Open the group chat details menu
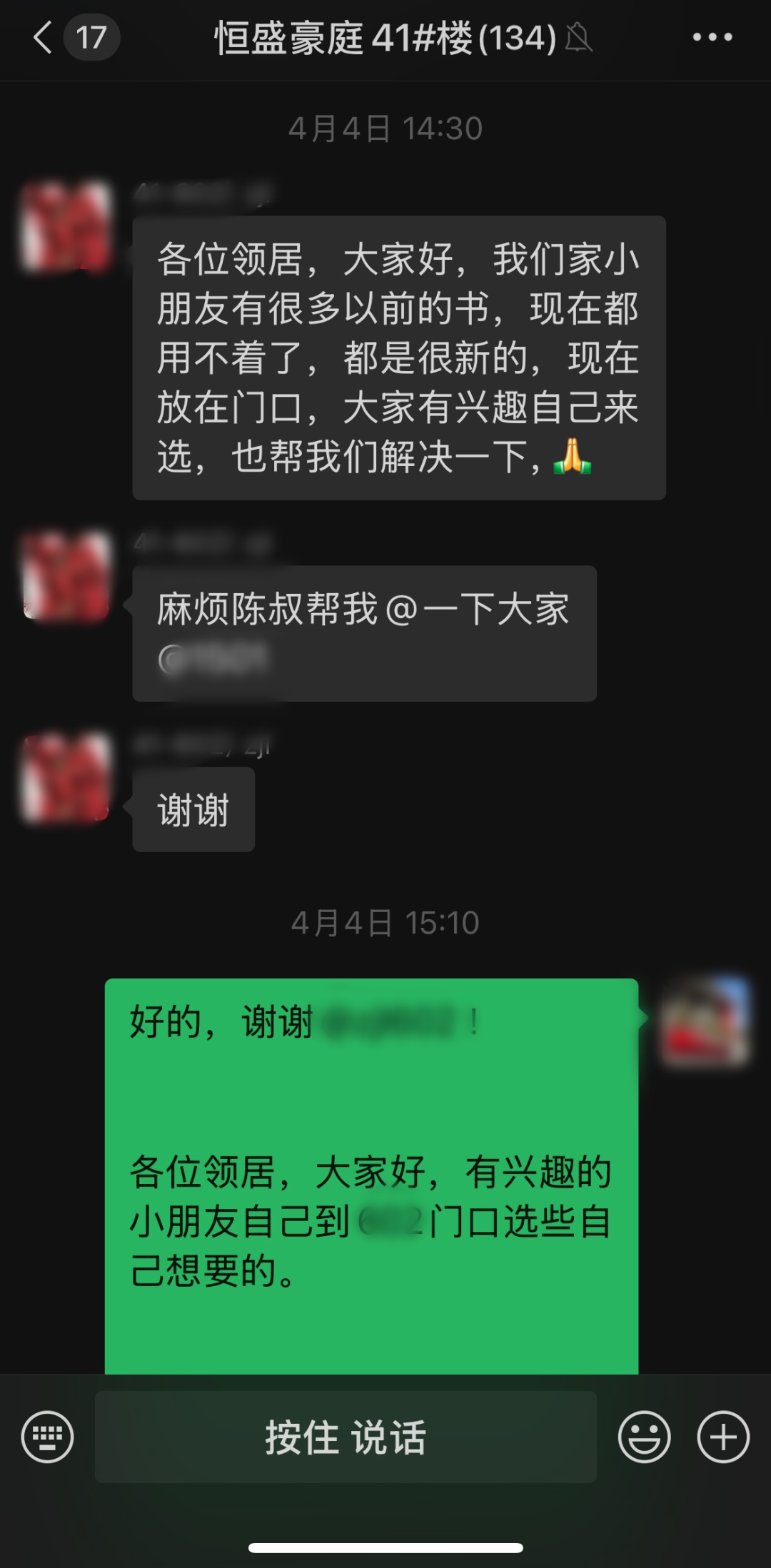771x1568 pixels. pyautogui.click(x=712, y=37)
